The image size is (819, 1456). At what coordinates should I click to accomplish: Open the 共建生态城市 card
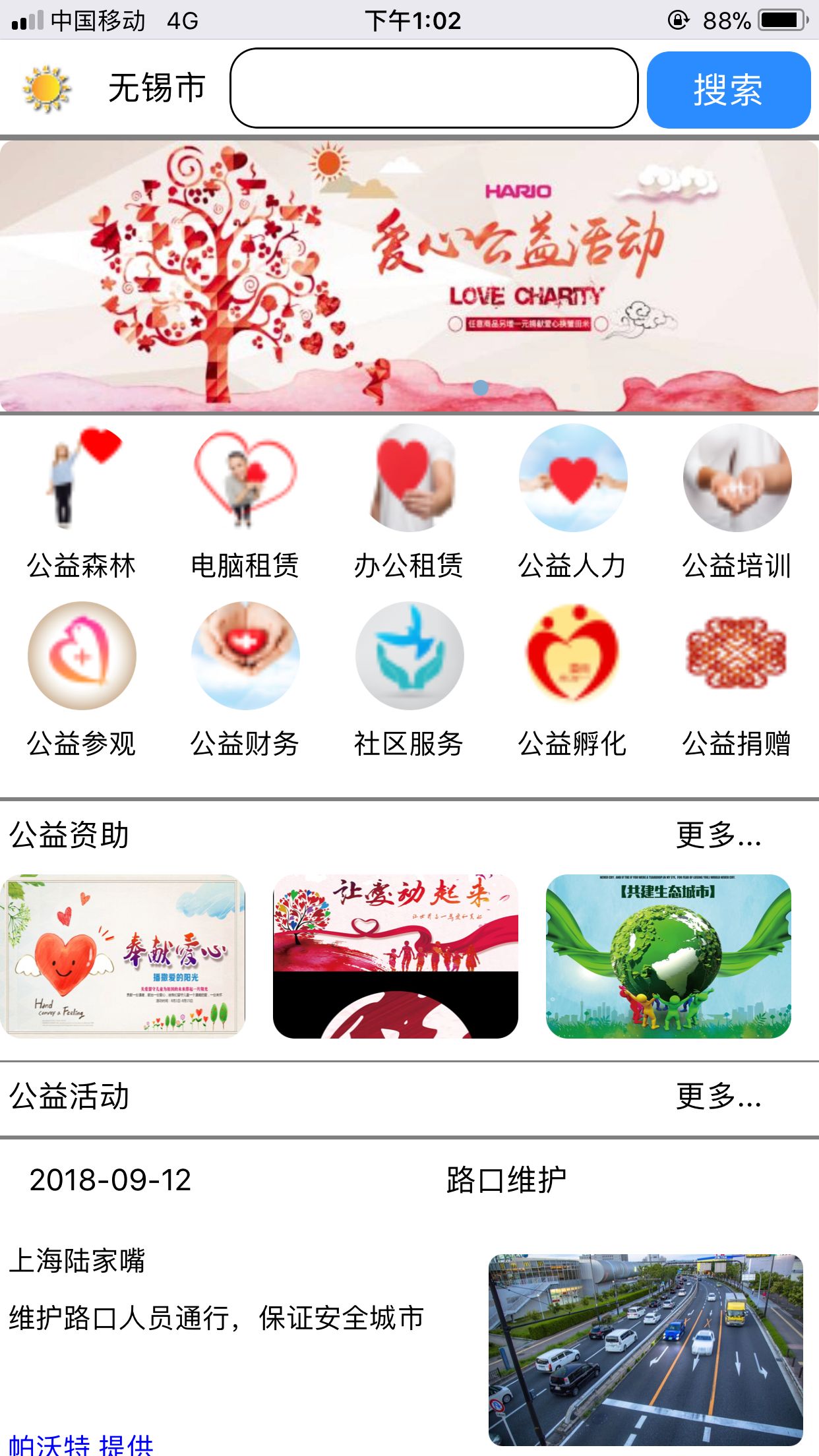669,956
